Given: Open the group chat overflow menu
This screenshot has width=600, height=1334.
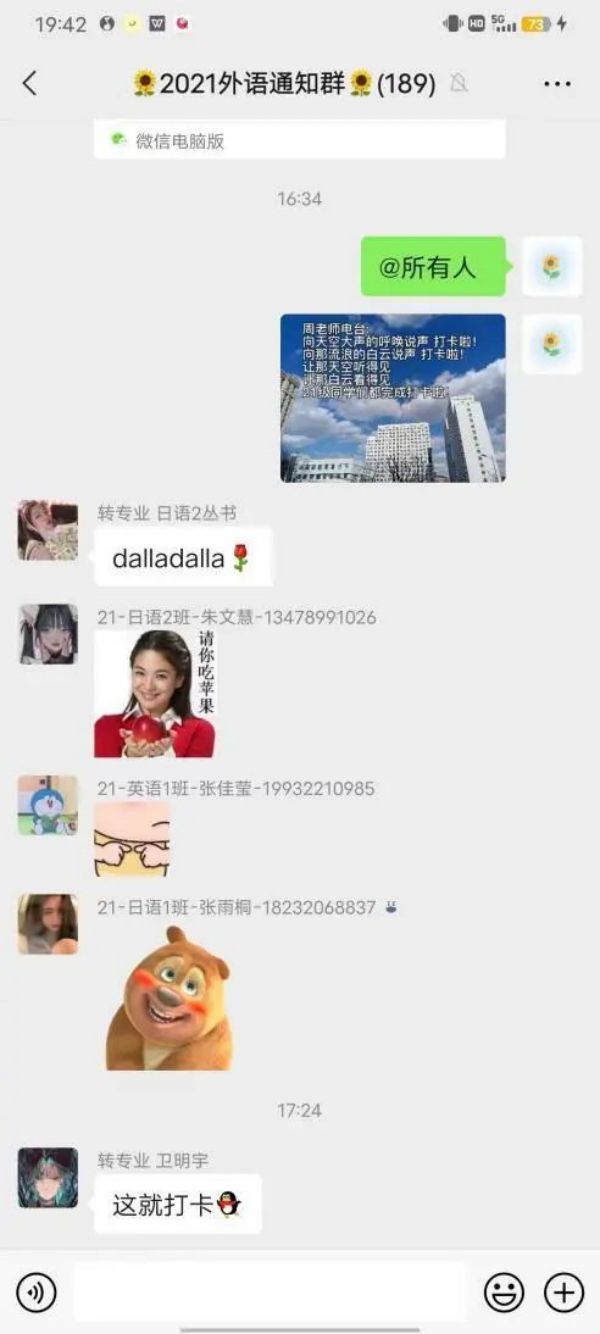Looking at the screenshot, I should pyautogui.click(x=557, y=84).
